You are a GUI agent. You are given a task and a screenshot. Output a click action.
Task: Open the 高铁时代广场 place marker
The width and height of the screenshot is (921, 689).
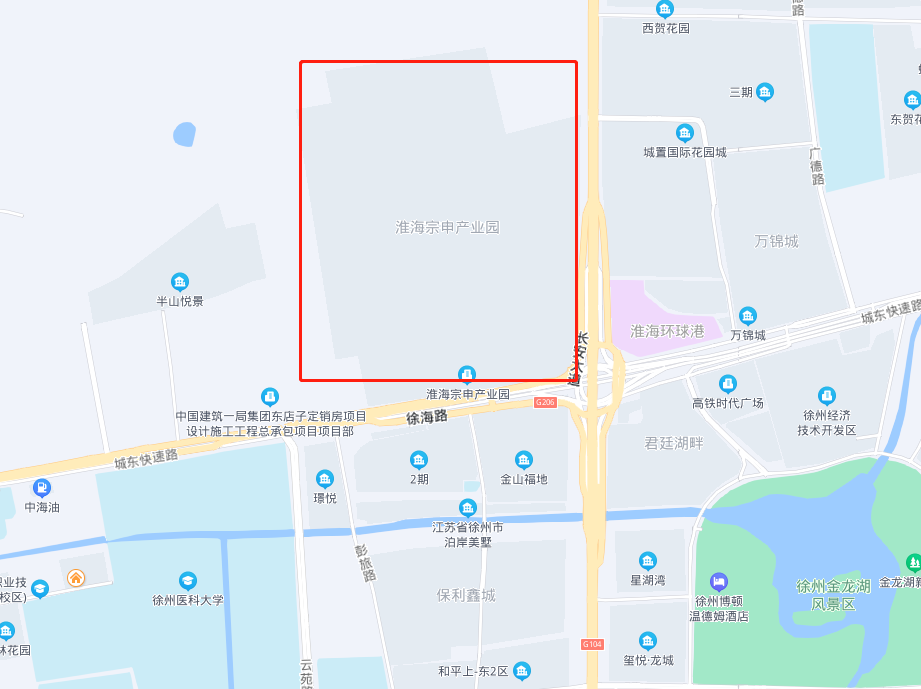[728, 384]
